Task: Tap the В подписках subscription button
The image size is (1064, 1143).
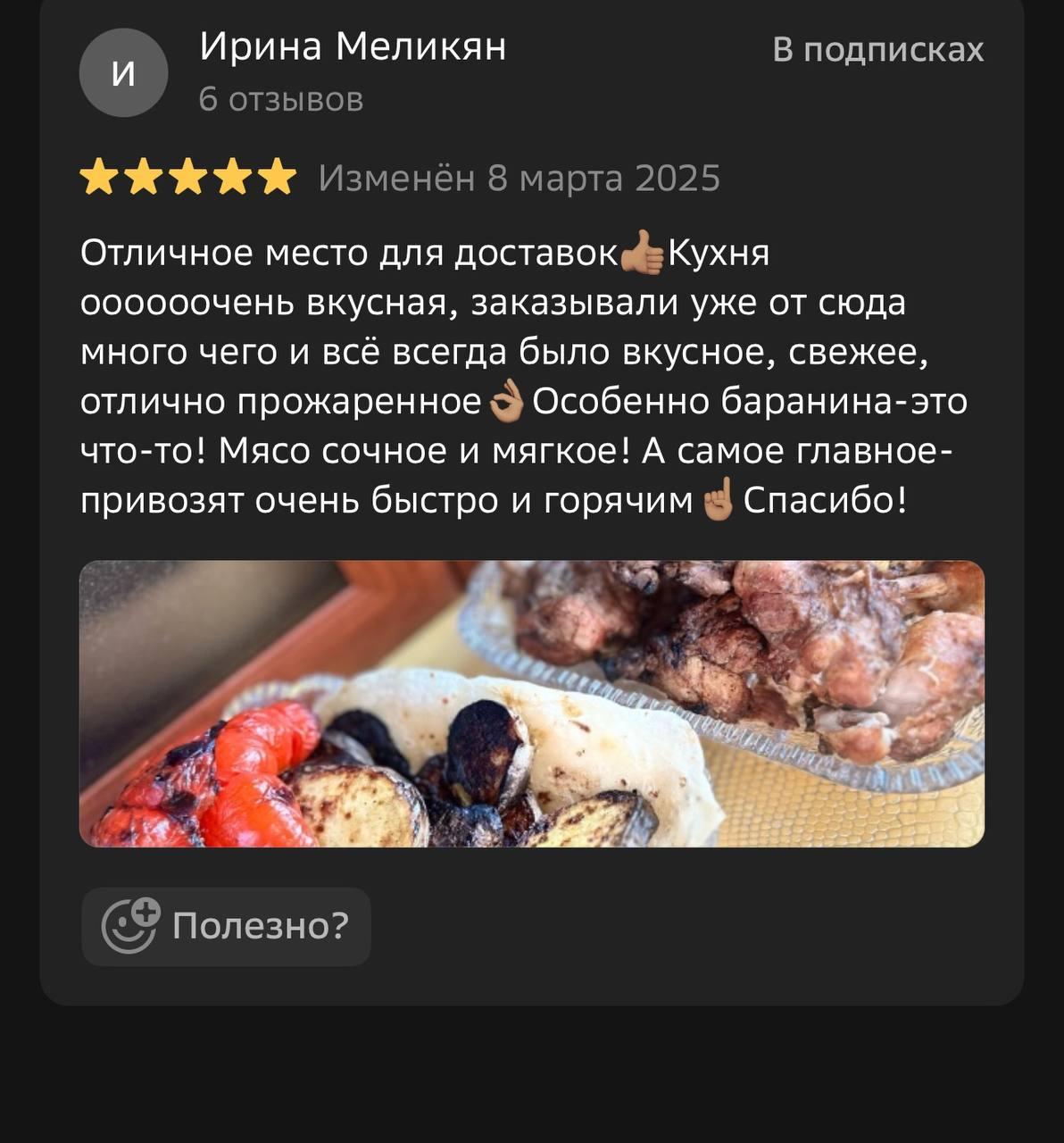Action: coord(877,50)
